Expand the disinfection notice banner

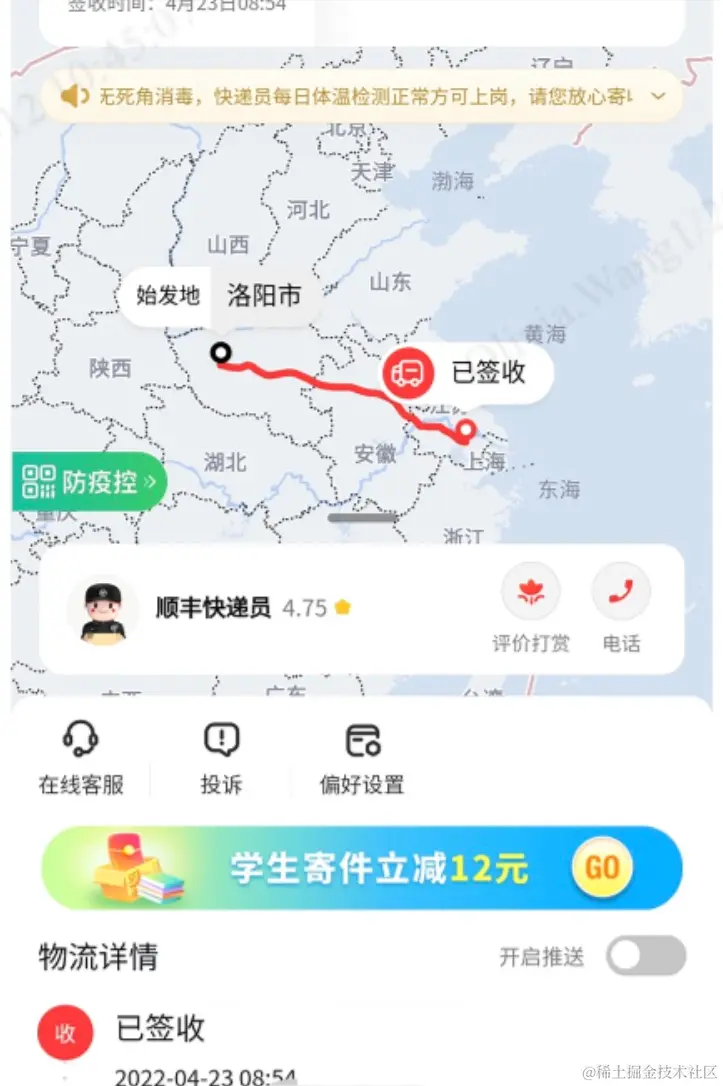[658, 96]
